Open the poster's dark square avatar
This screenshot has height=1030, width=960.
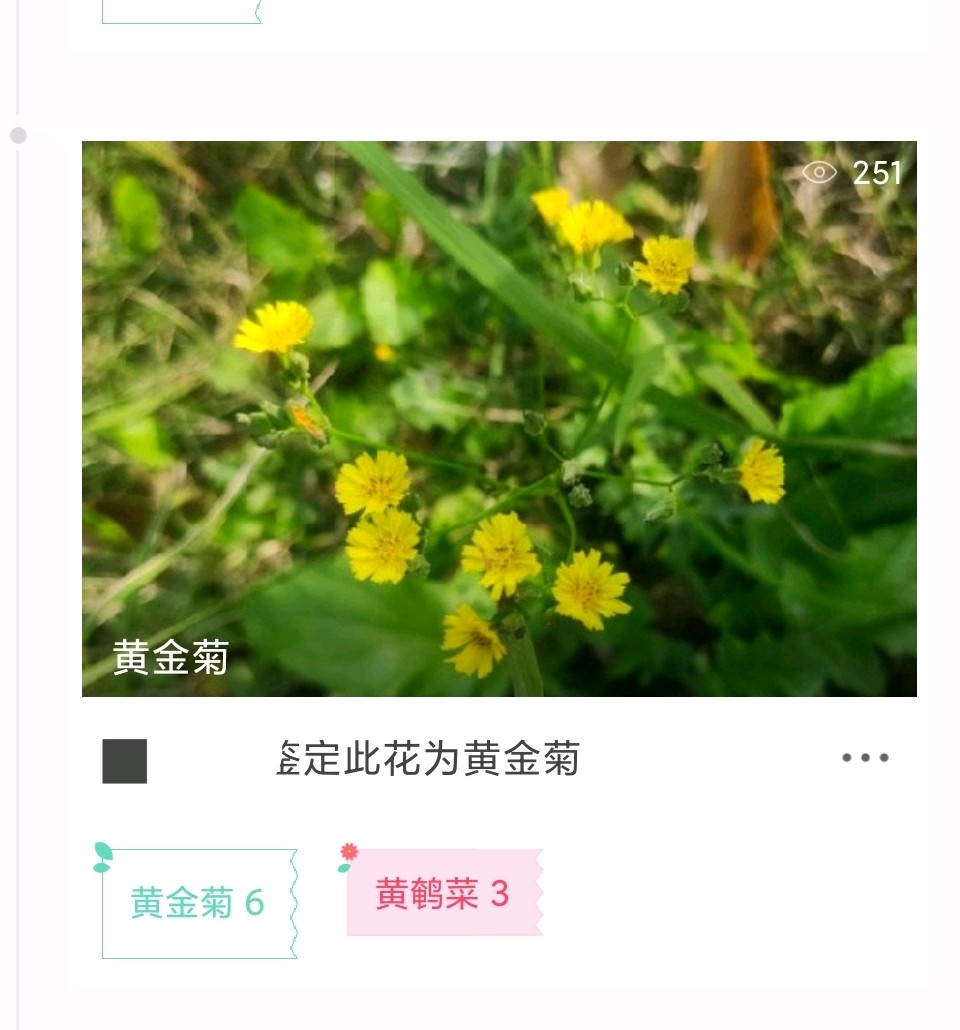[125, 761]
